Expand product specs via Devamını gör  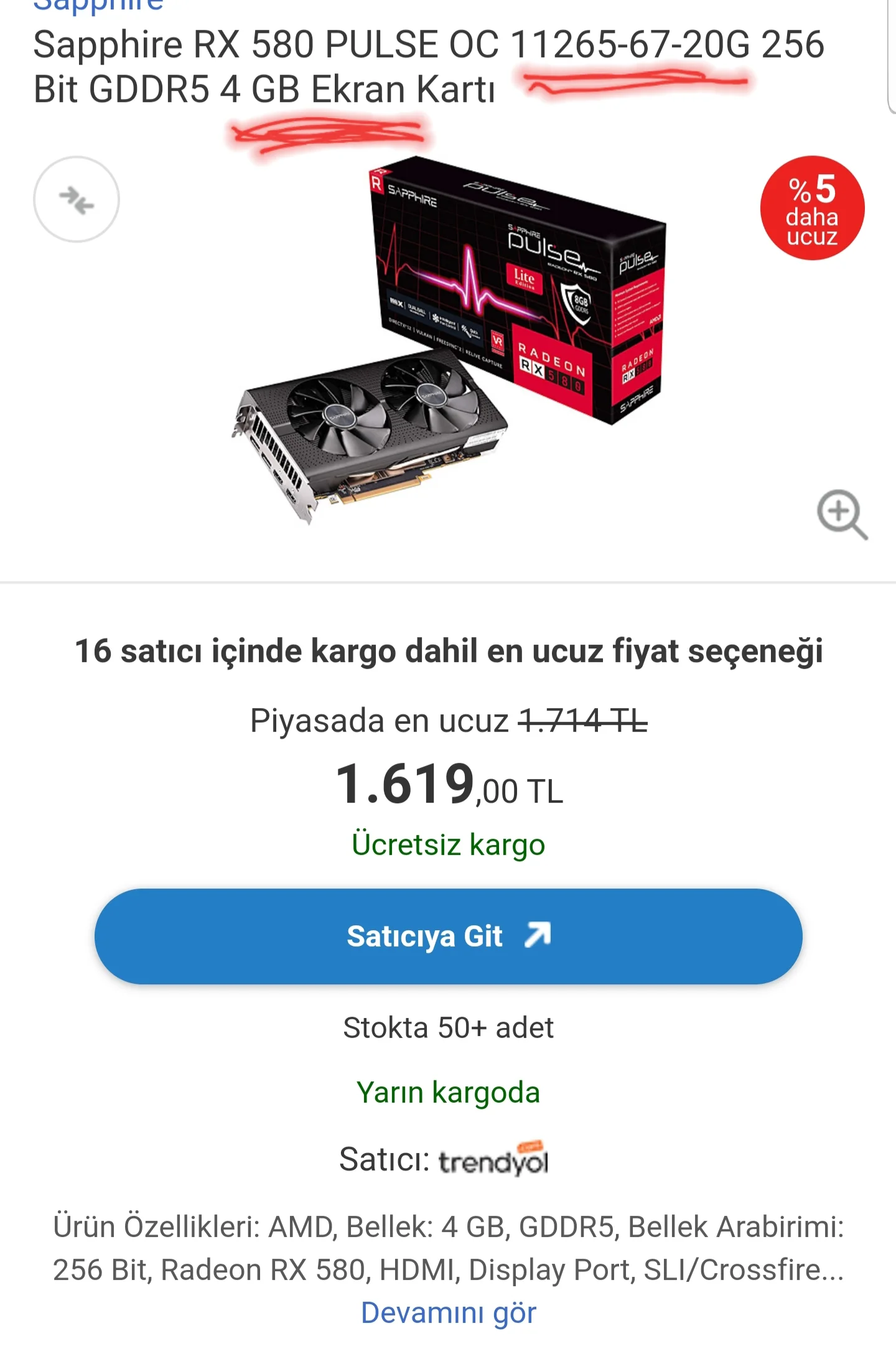(x=448, y=1313)
